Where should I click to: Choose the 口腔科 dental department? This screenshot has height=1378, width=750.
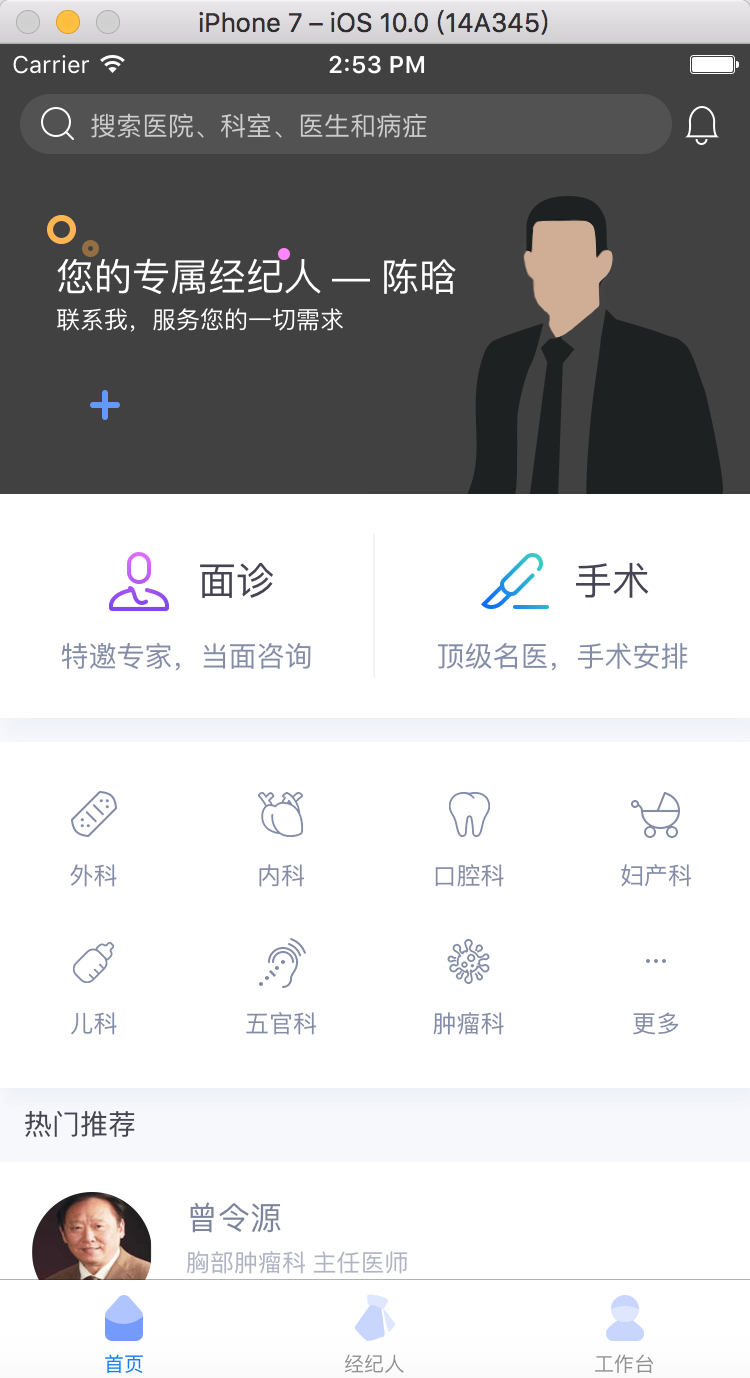tap(469, 840)
